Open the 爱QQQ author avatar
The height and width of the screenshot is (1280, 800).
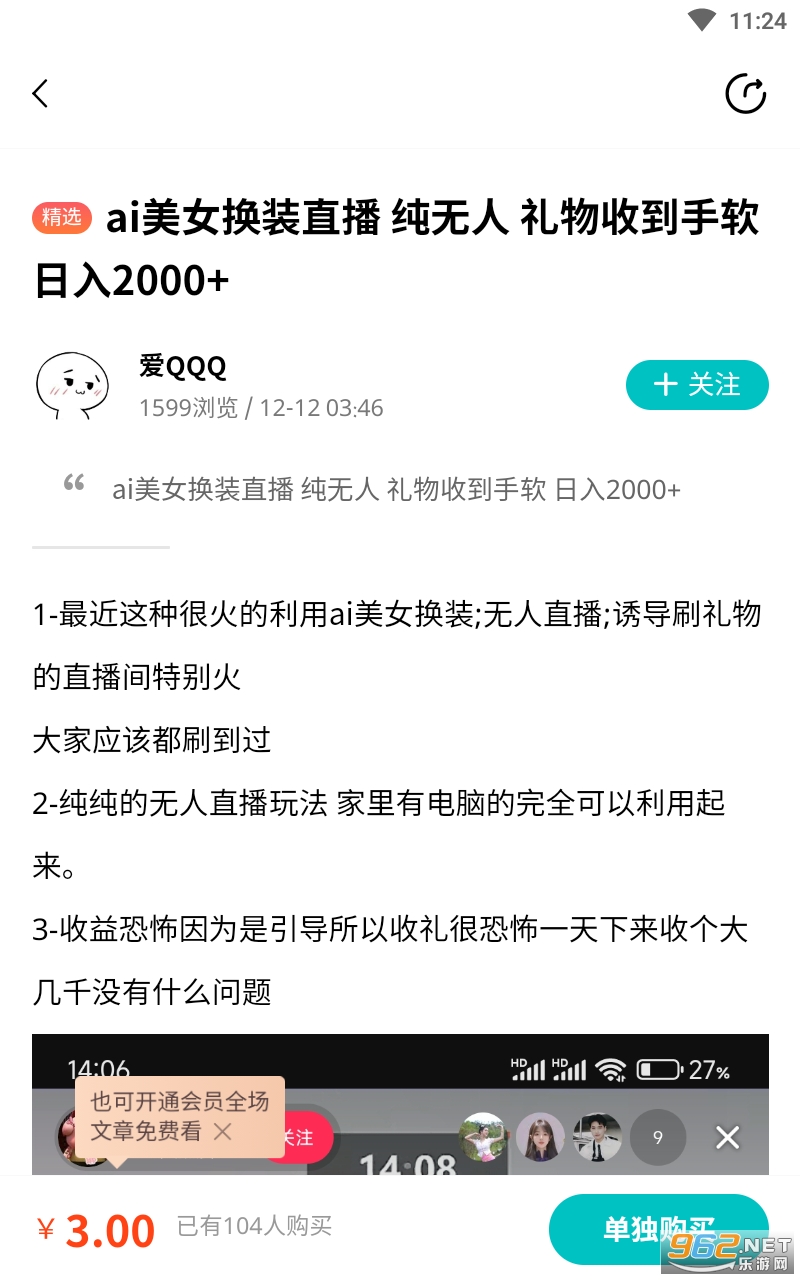coord(72,385)
